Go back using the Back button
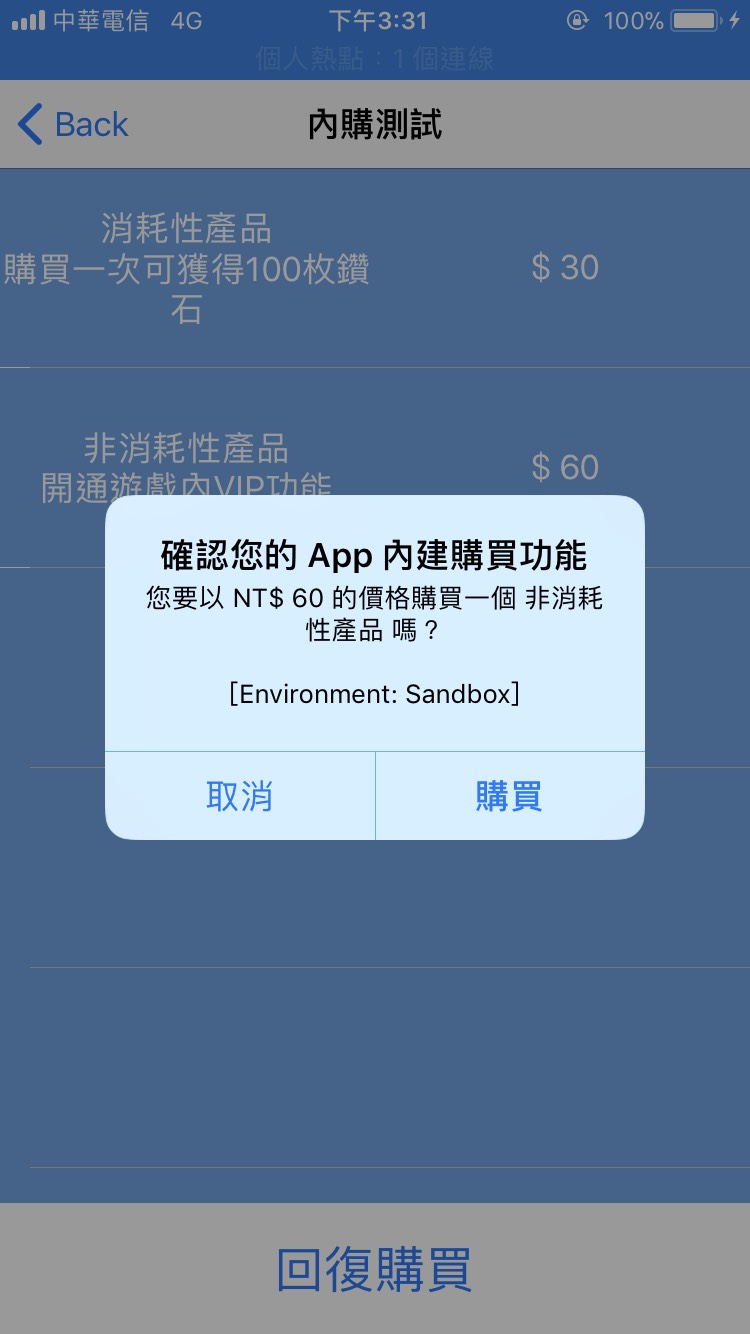Viewport: 750px width, 1334px height. [x=74, y=125]
